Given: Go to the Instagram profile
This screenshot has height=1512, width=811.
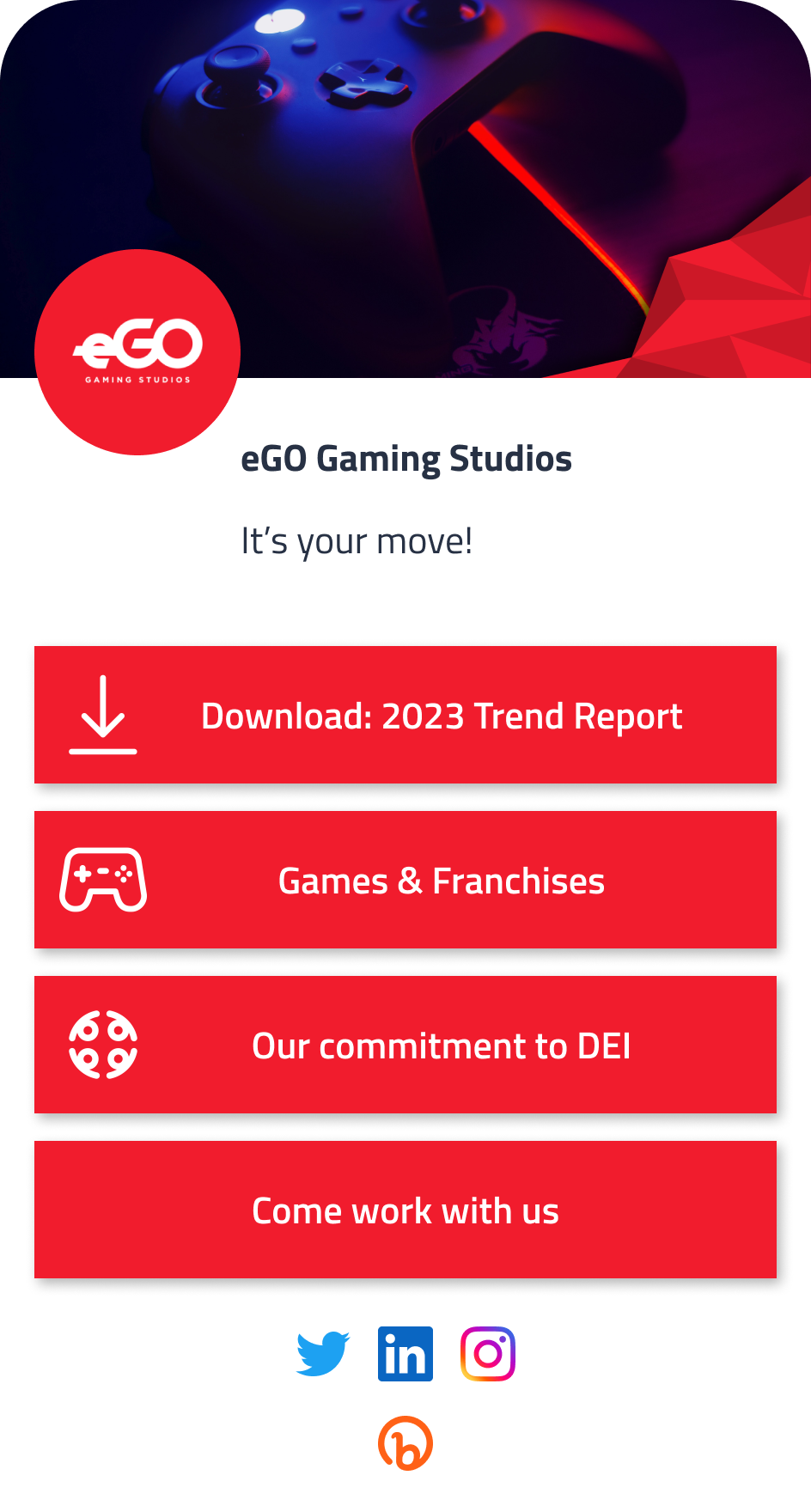Looking at the screenshot, I should point(488,1354).
